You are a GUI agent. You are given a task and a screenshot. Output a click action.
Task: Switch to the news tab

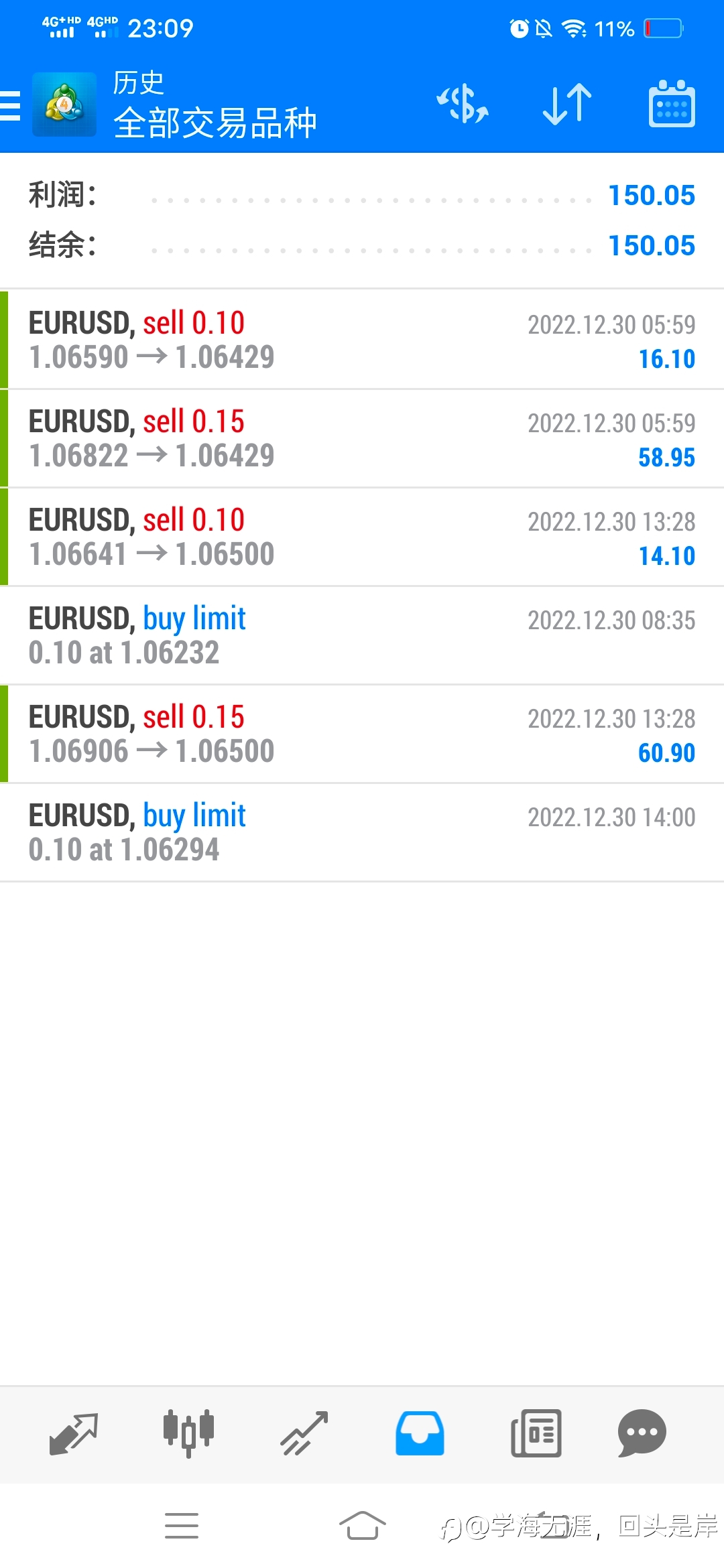tap(536, 1433)
